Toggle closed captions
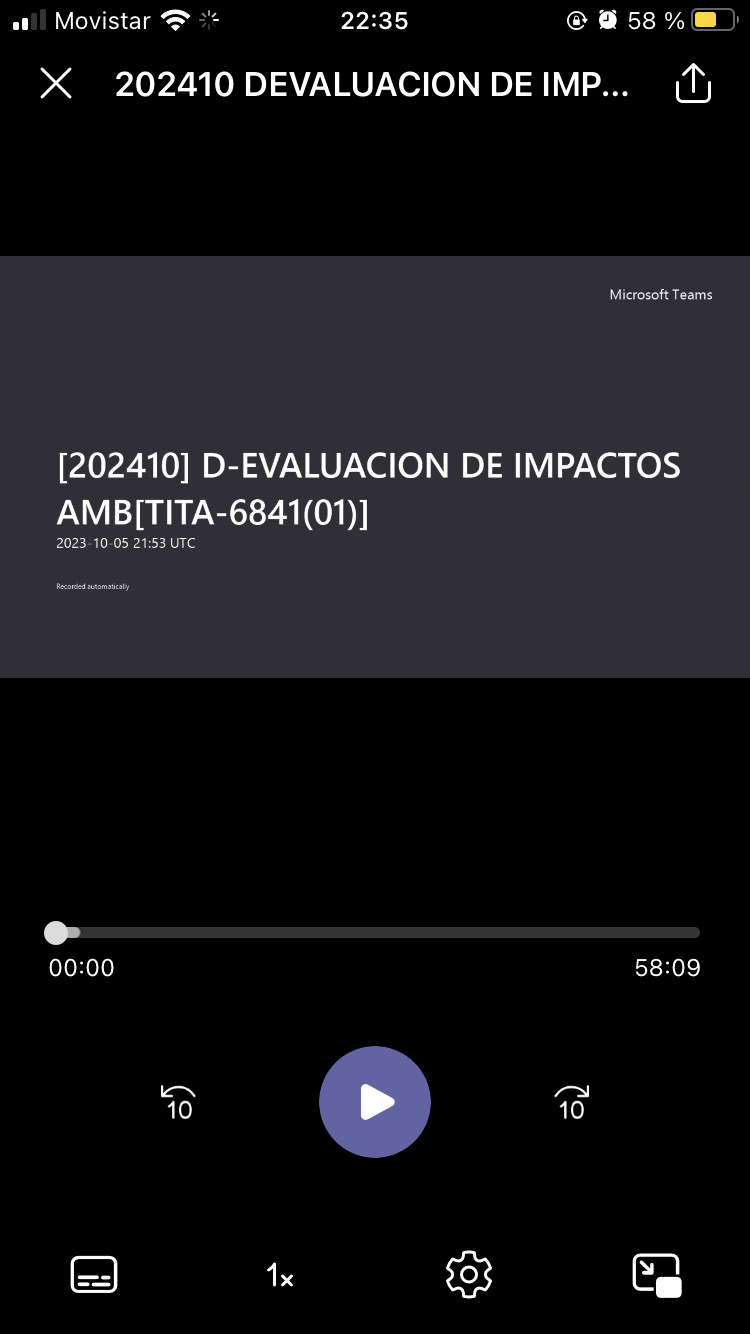Viewport: 750px width, 1334px height. coord(94,1275)
